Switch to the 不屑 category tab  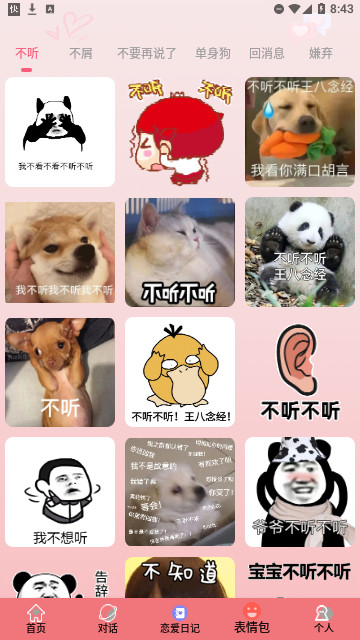click(81, 53)
